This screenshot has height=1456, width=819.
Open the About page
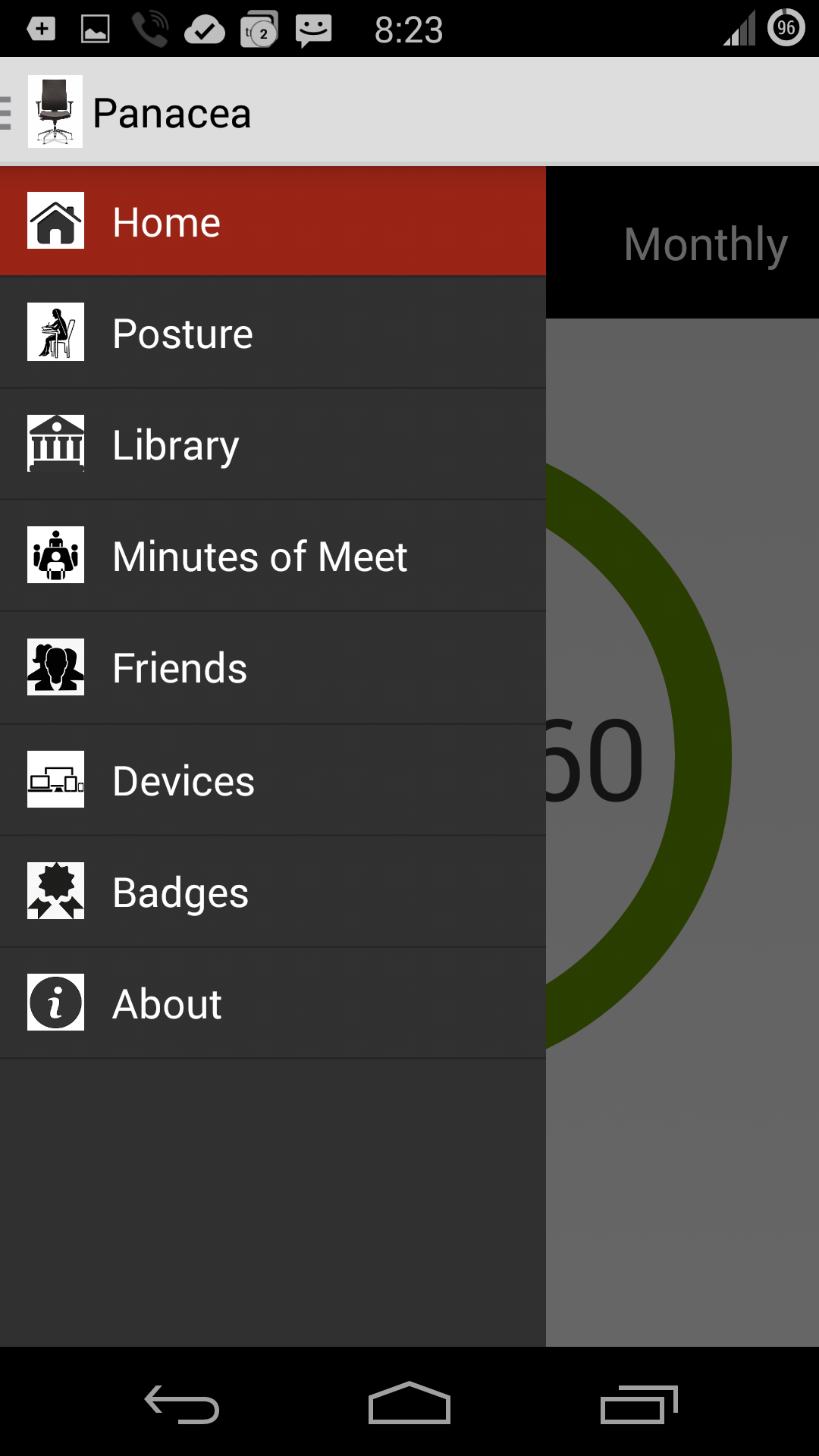tap(273, 1003)
